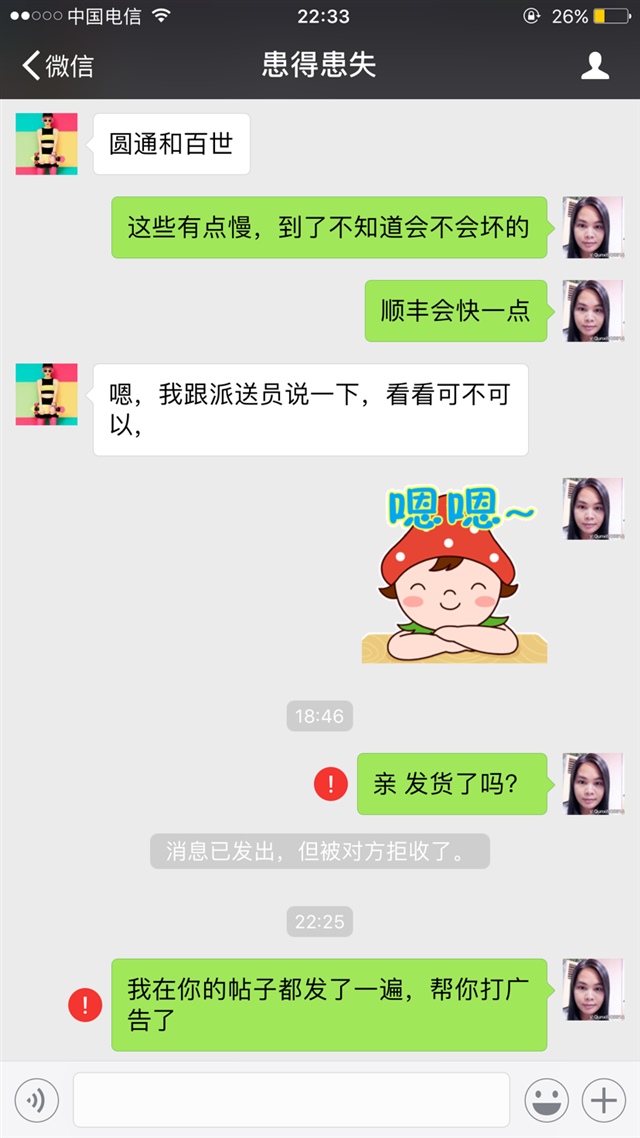The image size is (640, 1138).
Task: Open the contact avatar beside 嗯，我跟派送员说一下
Action: coord(46,394)
